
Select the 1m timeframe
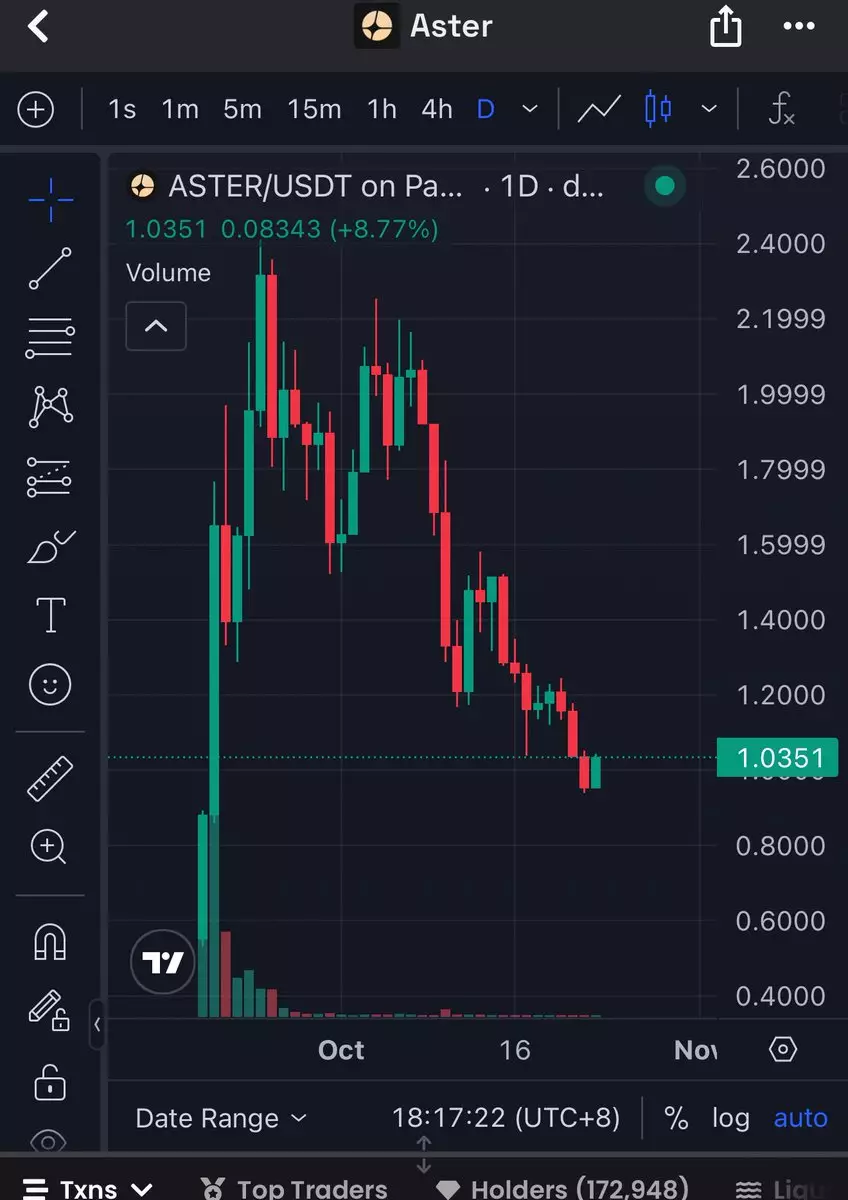[180, 109]
